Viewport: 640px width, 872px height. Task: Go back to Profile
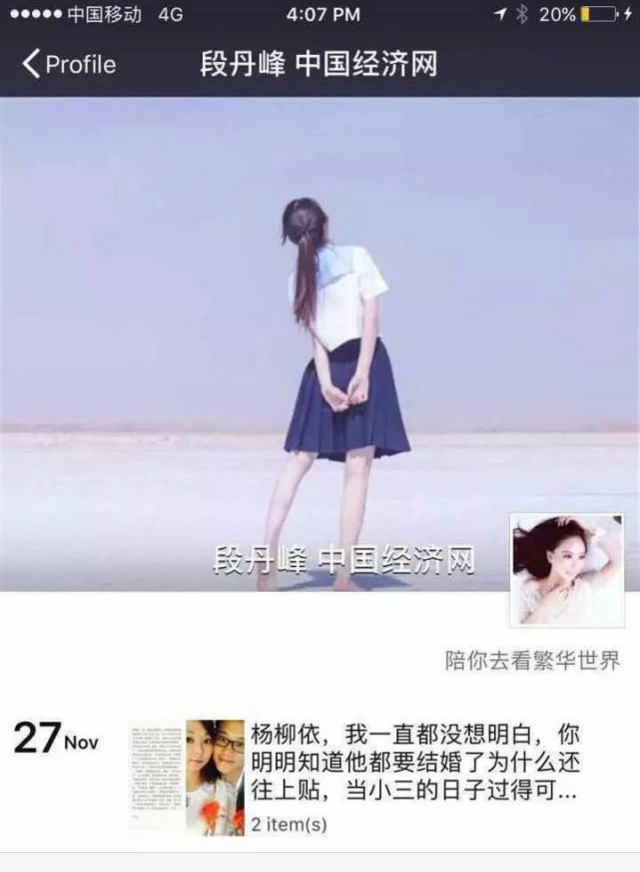[68, 65]
